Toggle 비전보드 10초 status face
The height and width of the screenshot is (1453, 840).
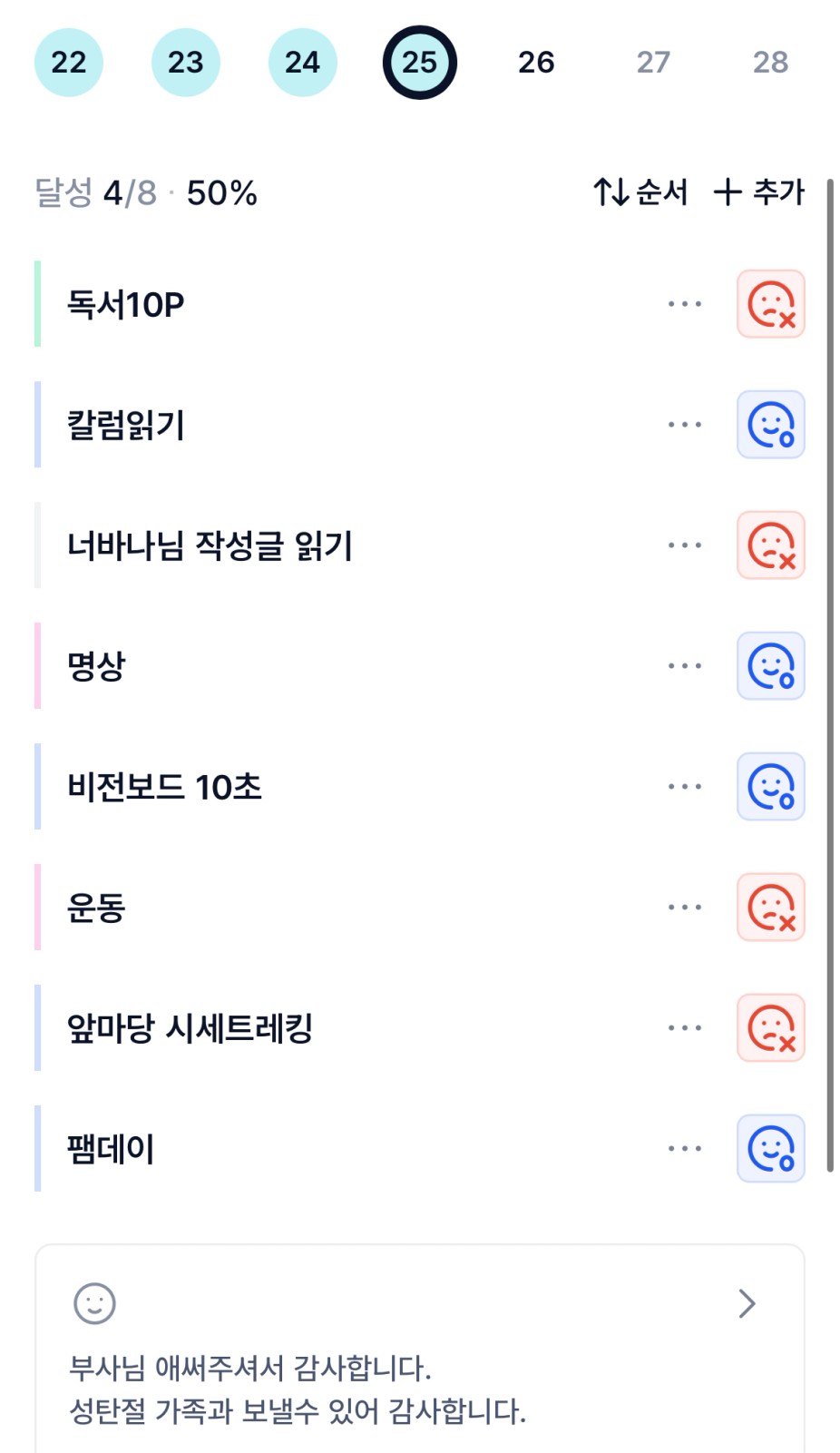point(770,787)
